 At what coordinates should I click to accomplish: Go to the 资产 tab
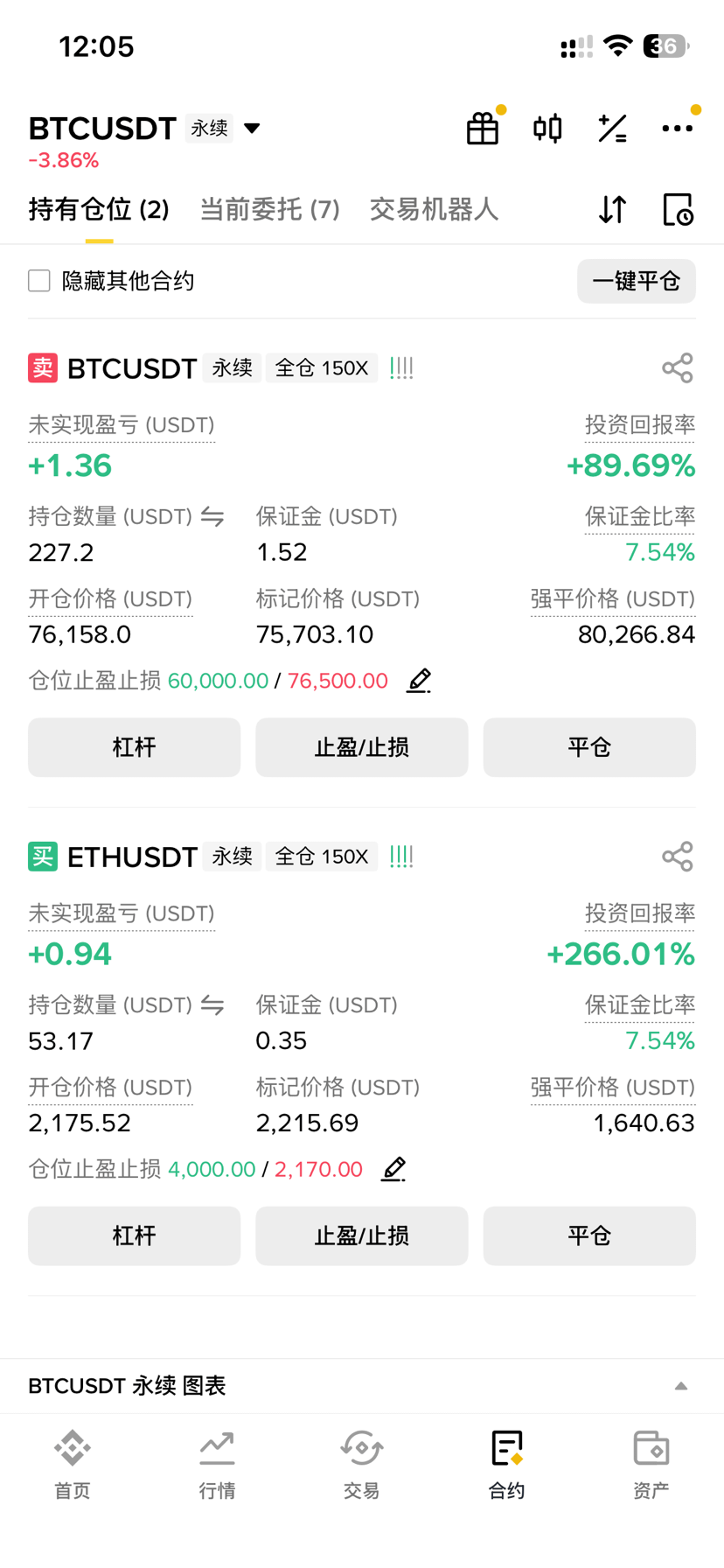pos(651,1463)
